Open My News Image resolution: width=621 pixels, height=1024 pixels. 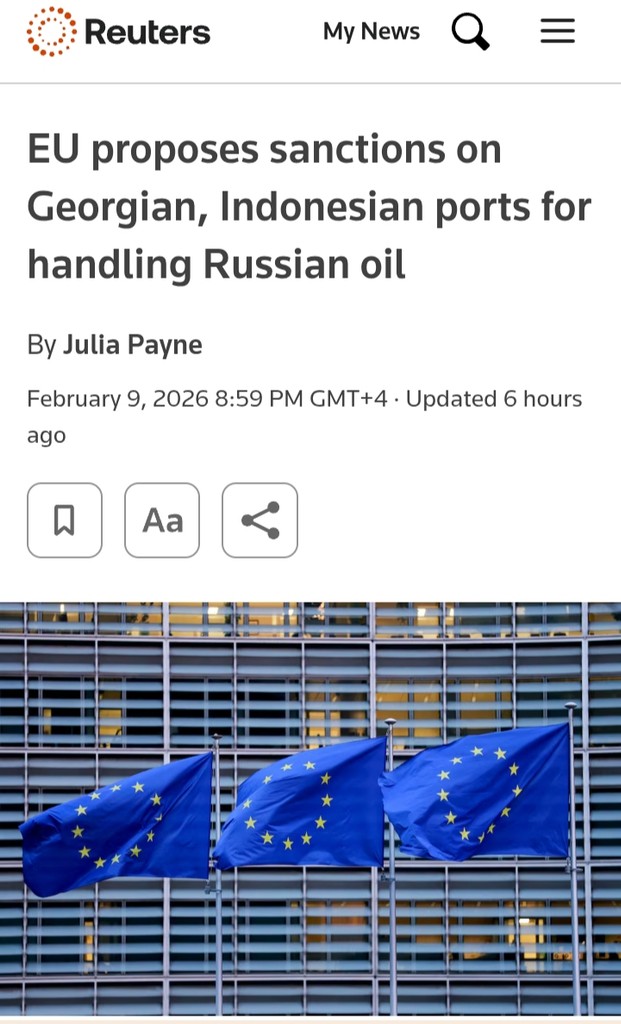click(x=371, y=32)
